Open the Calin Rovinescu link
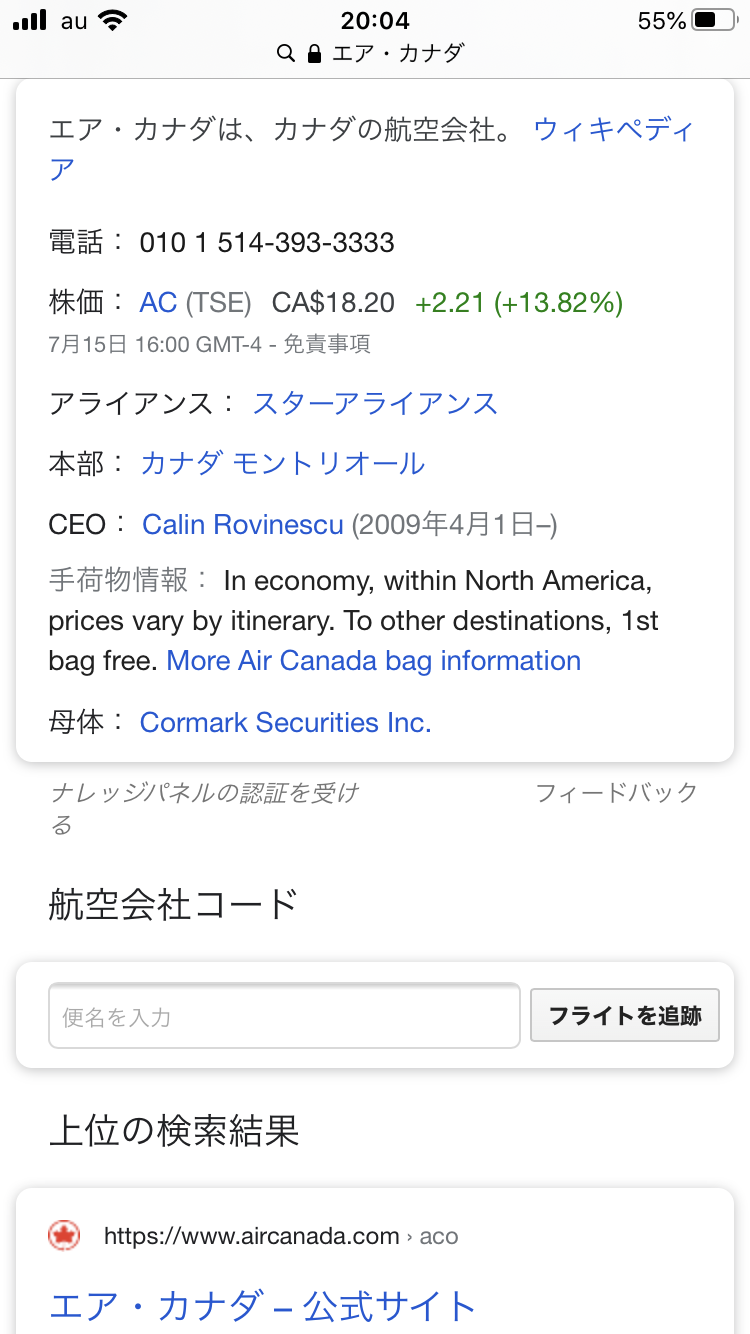Screen dimensions: 750x1334 tap(243, 524)
